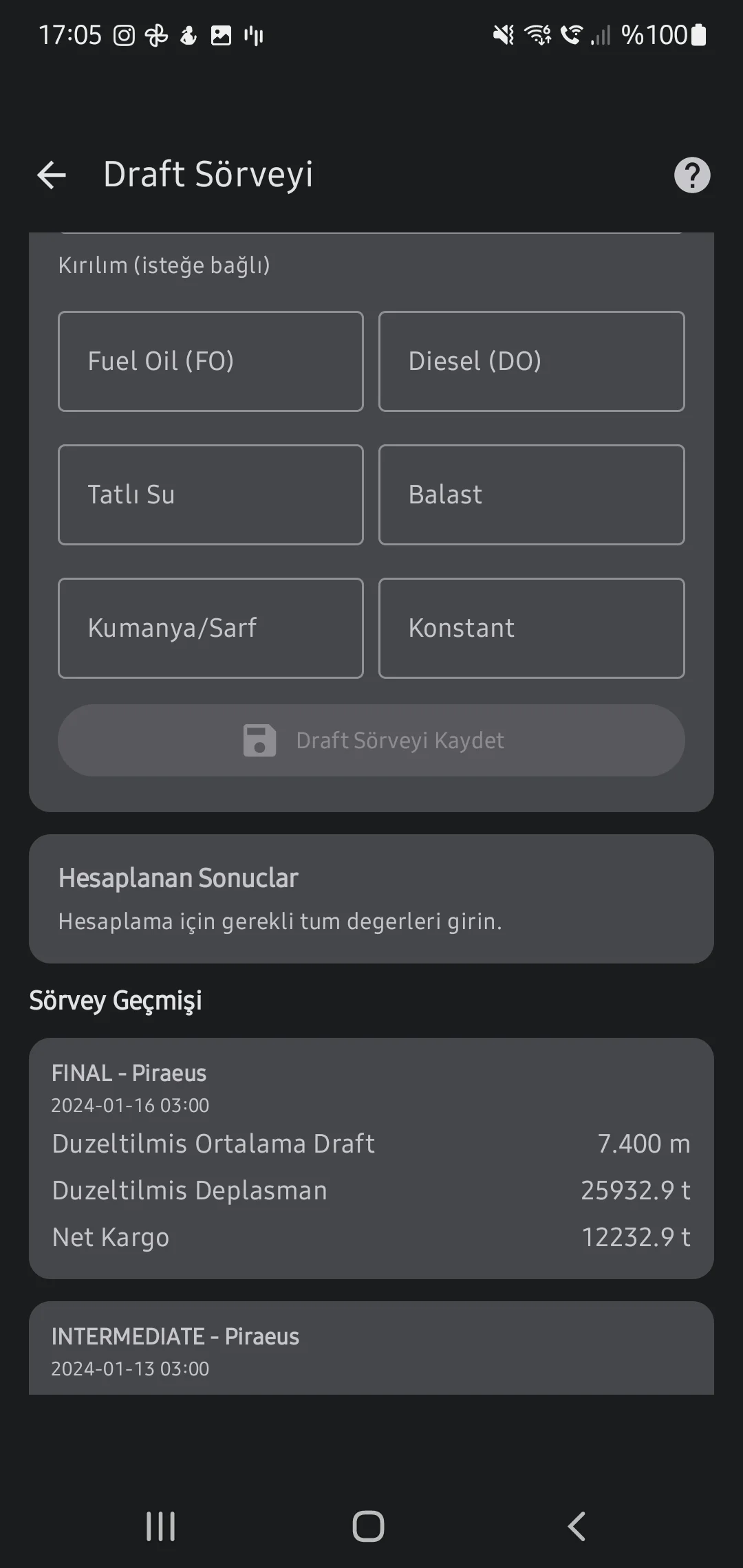
Task: Select the Kumanya/Sarf input field
Action: [211, 628]
